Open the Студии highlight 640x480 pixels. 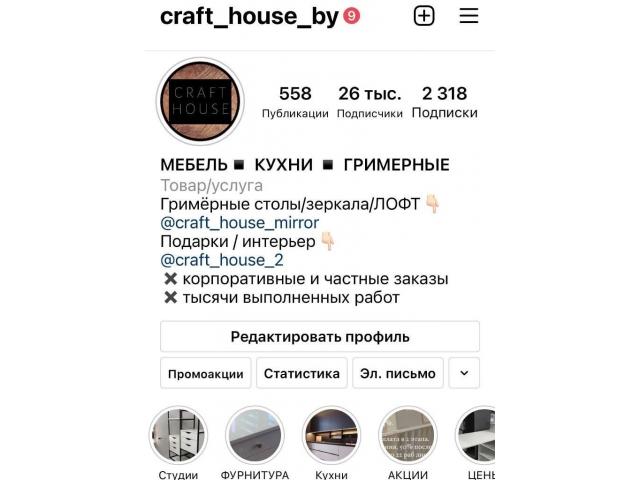click(178, 437)
